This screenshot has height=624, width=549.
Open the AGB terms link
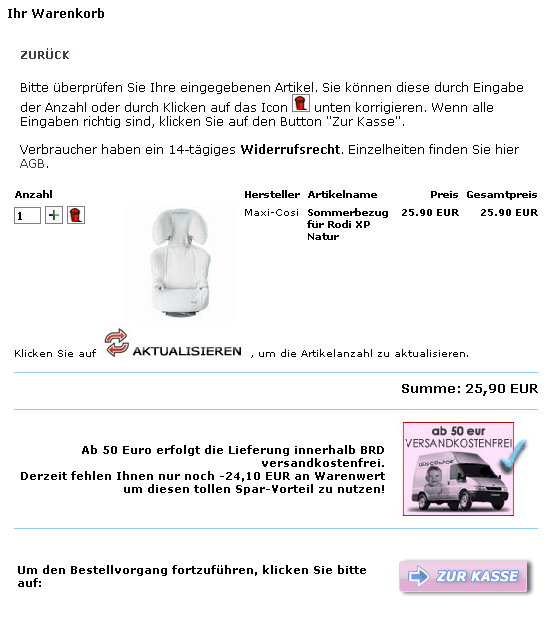click(33, 164)
